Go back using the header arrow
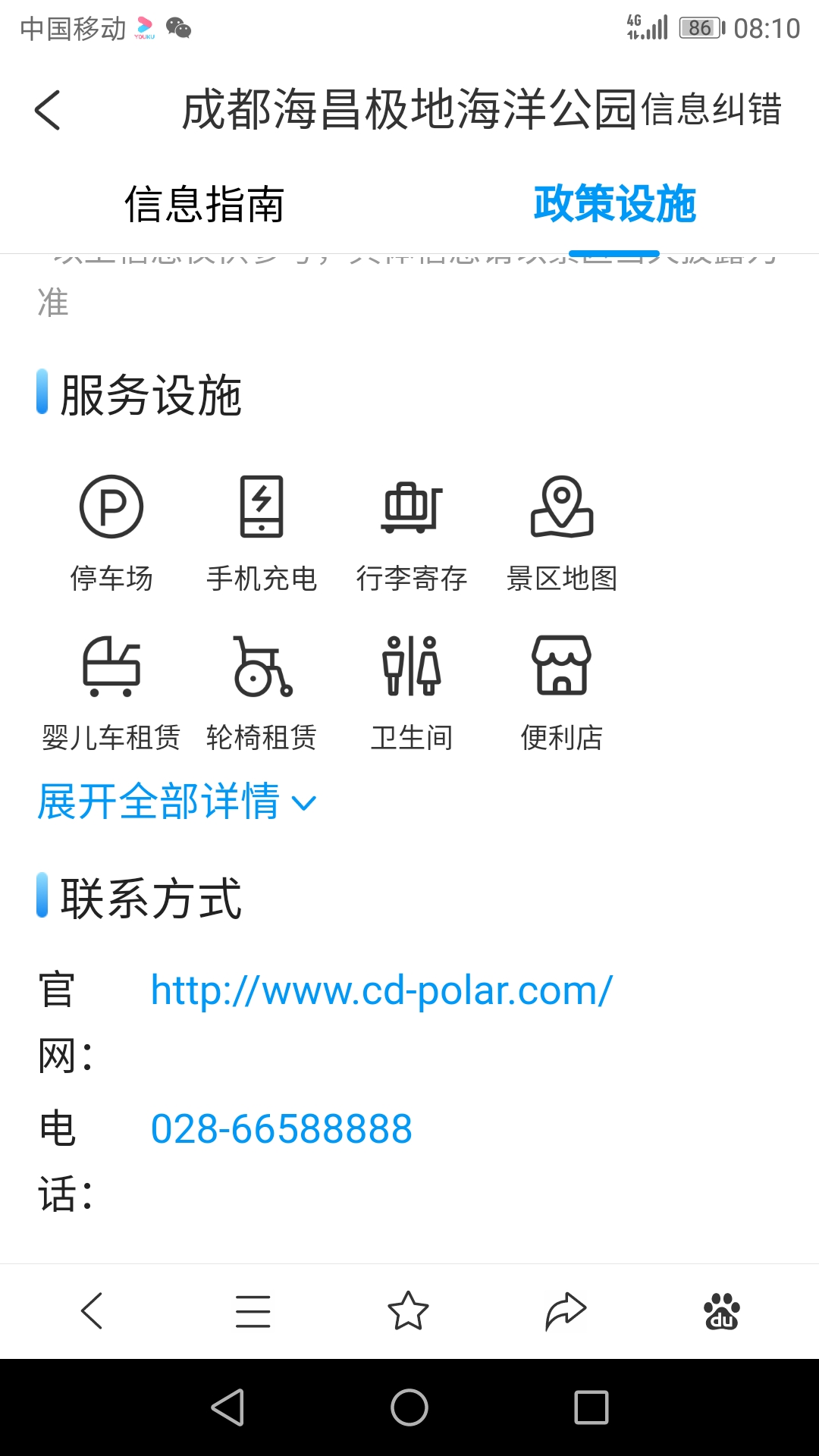The height and width of the screenshot is (1456, 819). pos(47,110)
